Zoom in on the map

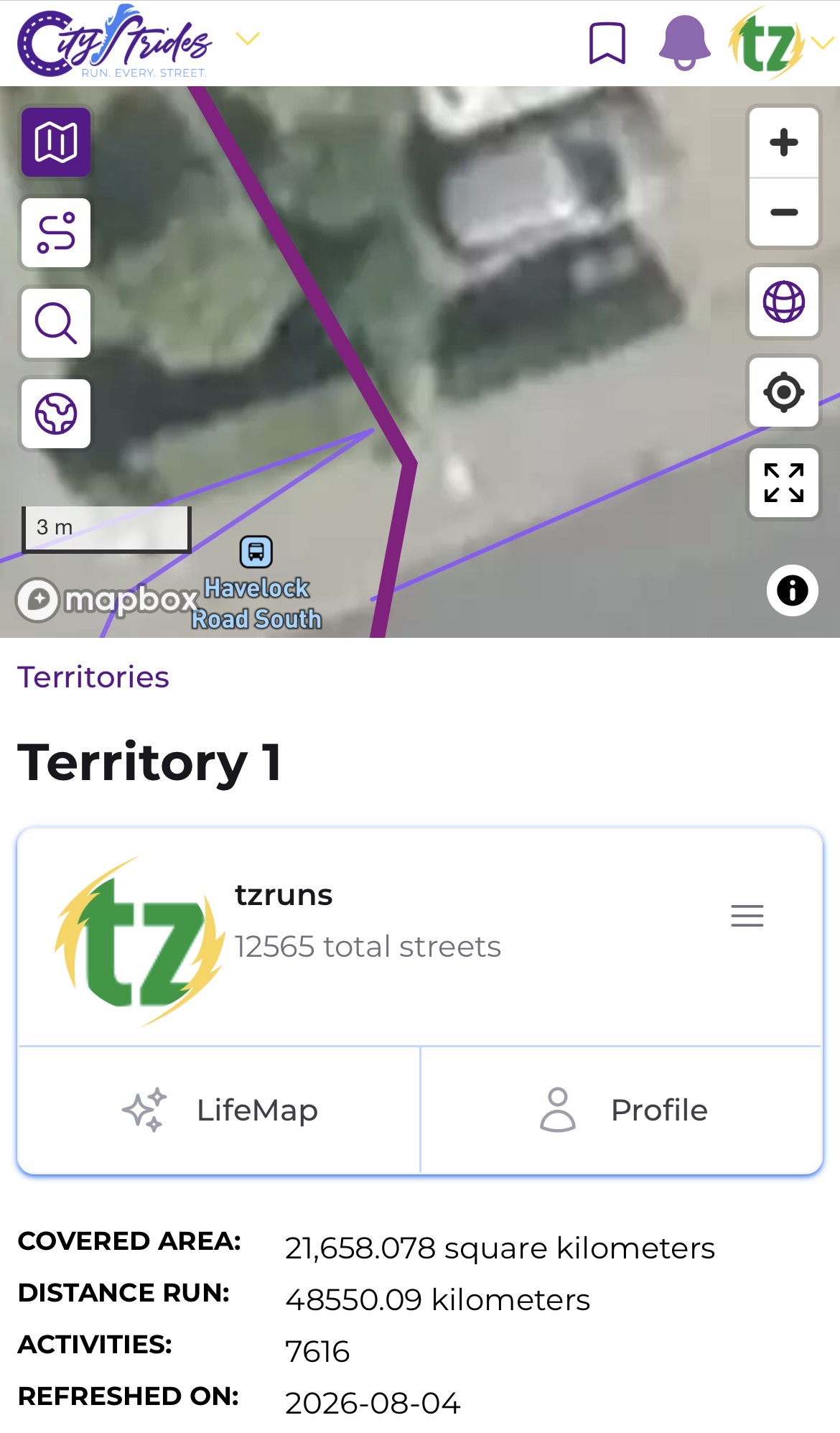pos(784,142)
